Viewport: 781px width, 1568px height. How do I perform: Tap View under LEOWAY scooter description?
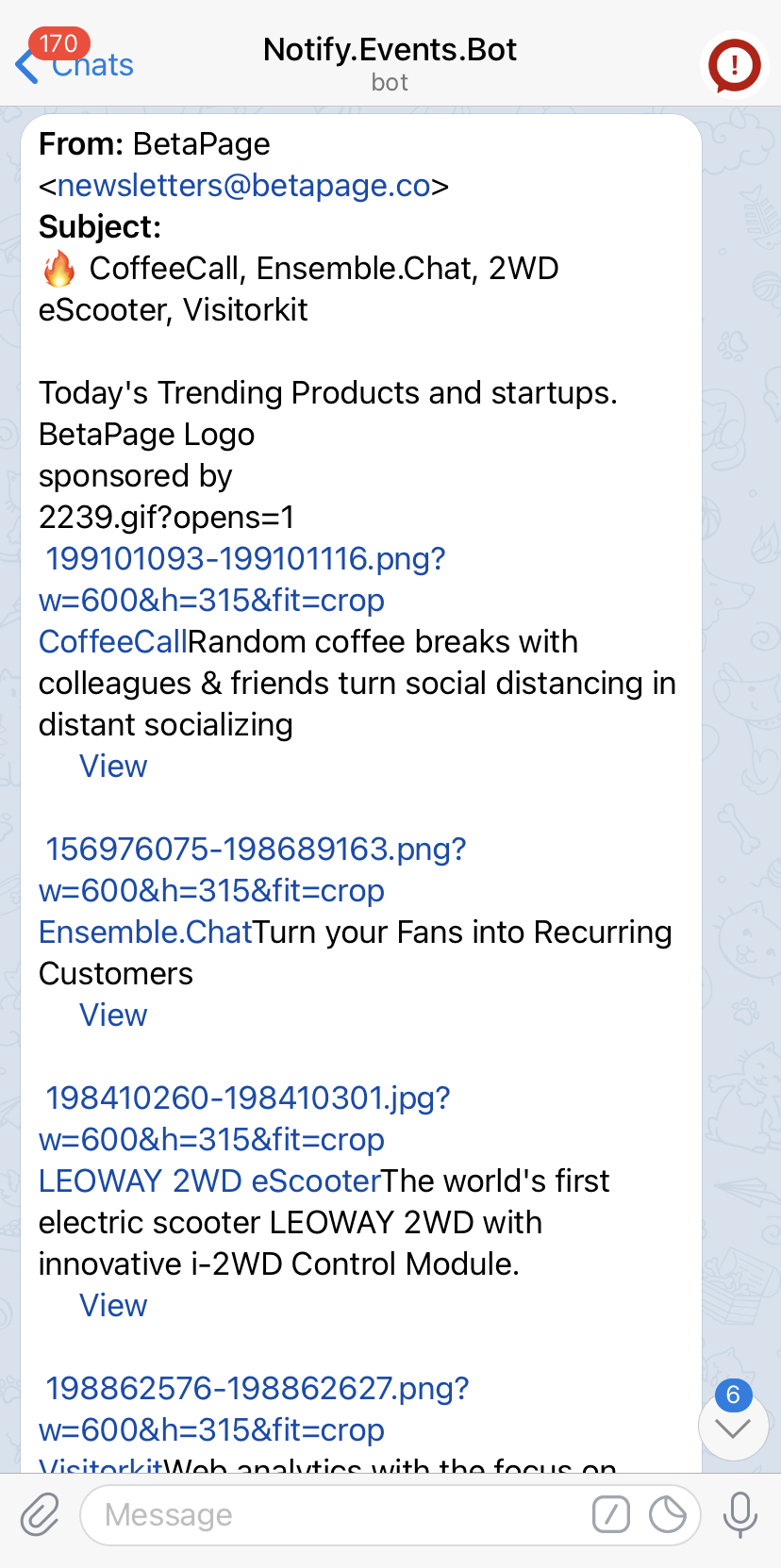pos(113,1306)
